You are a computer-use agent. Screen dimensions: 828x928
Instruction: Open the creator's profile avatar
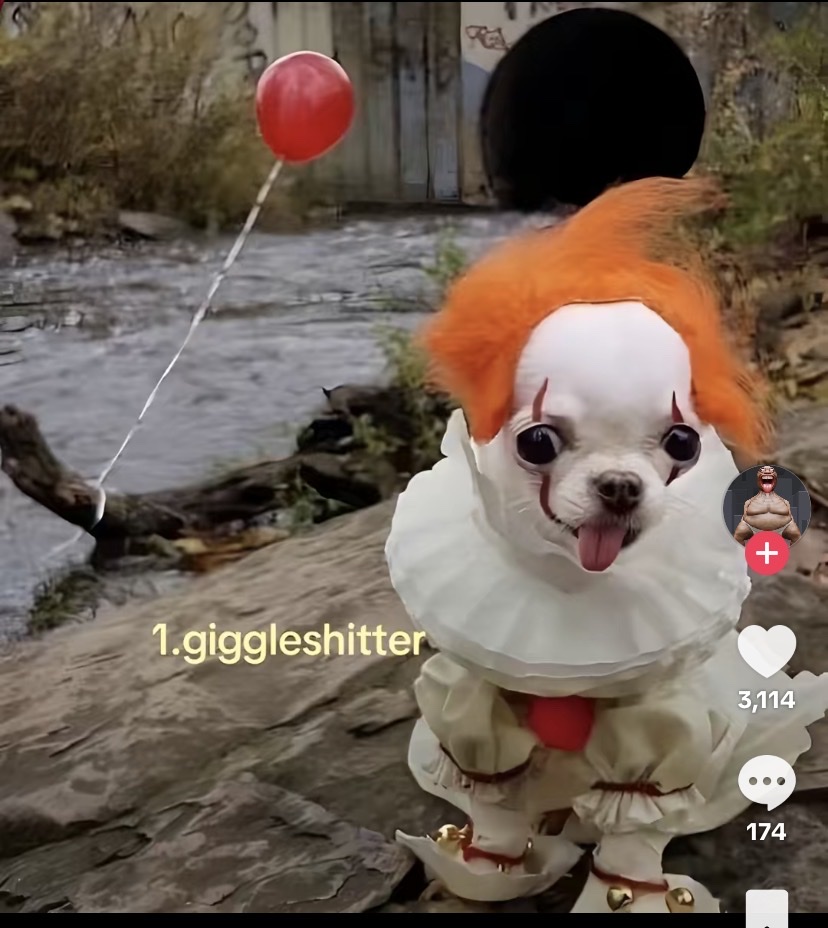[x=766, y=503]
